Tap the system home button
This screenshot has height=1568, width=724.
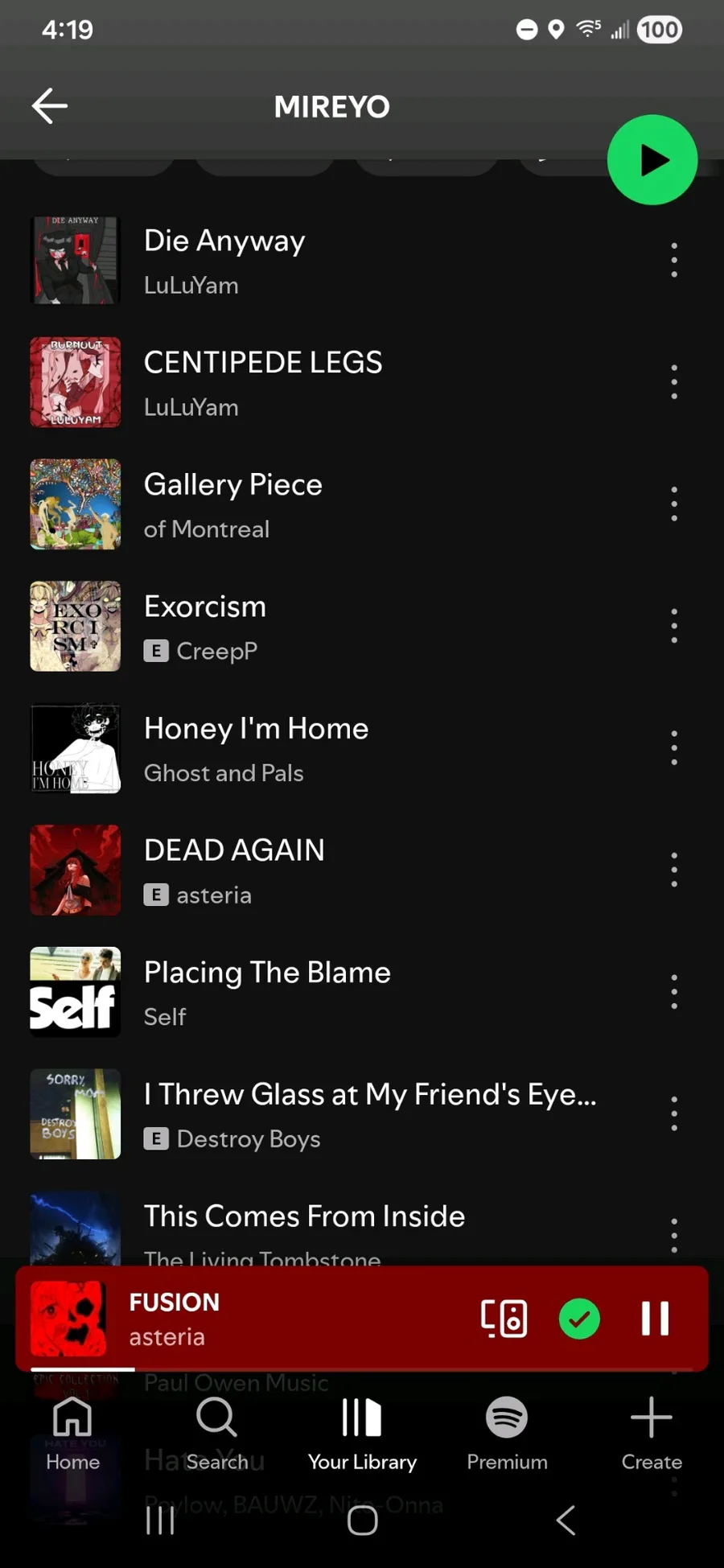pos(363,1521)
